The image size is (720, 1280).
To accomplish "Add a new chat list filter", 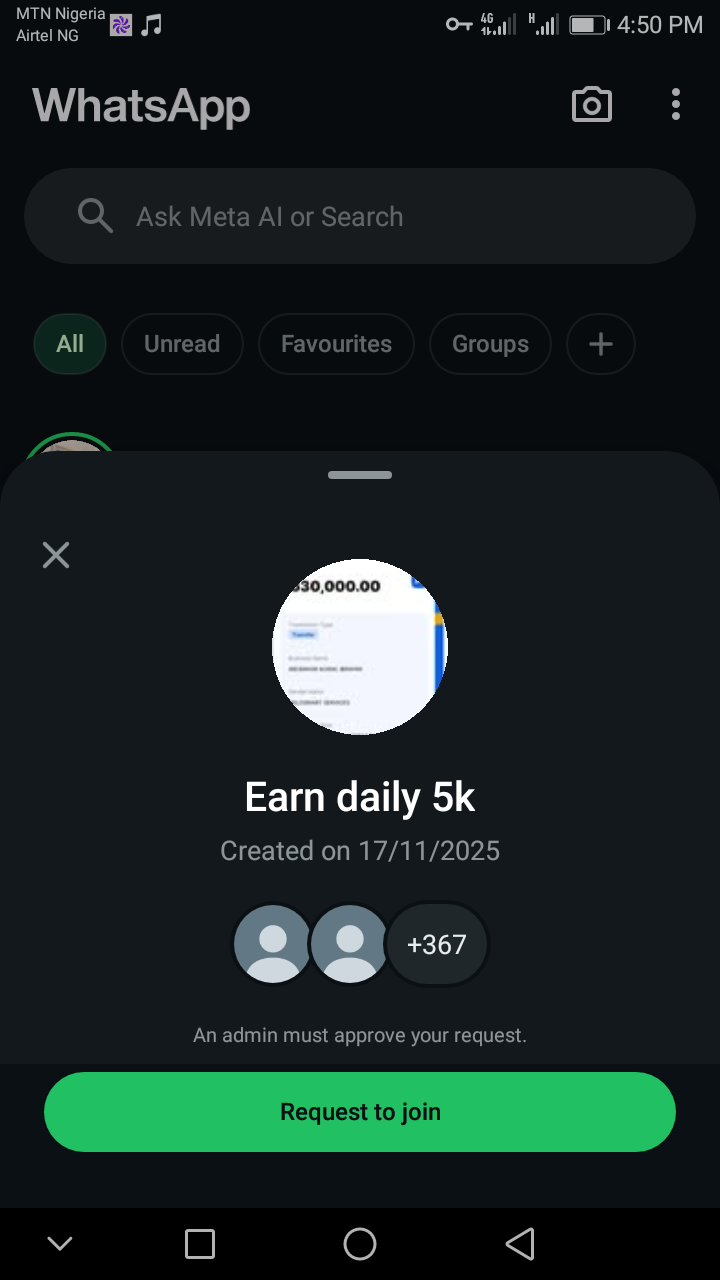I will click(x=600, y=344).
